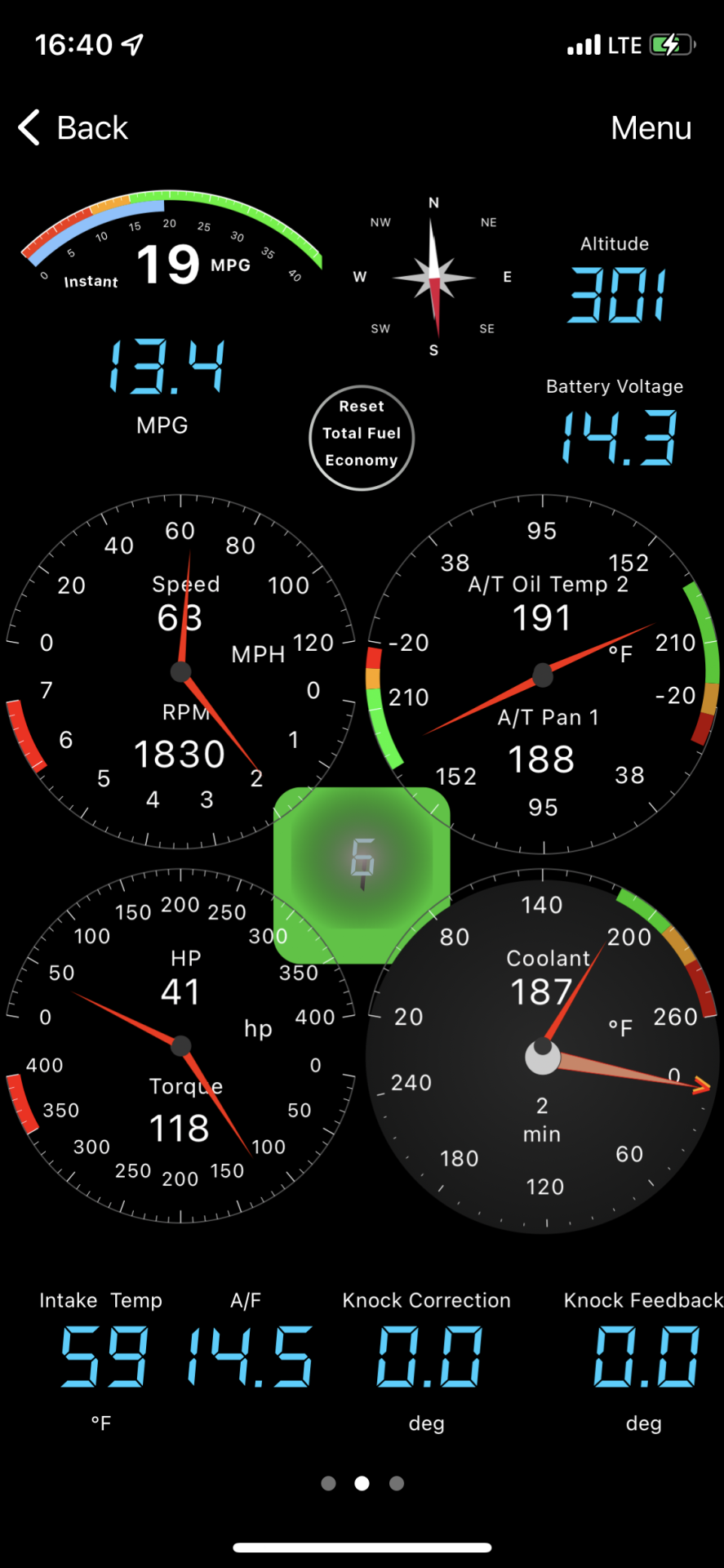Viewport: 724px width, 1568px height.
Task: Open the Menu
Action: [x=651, y=128]
